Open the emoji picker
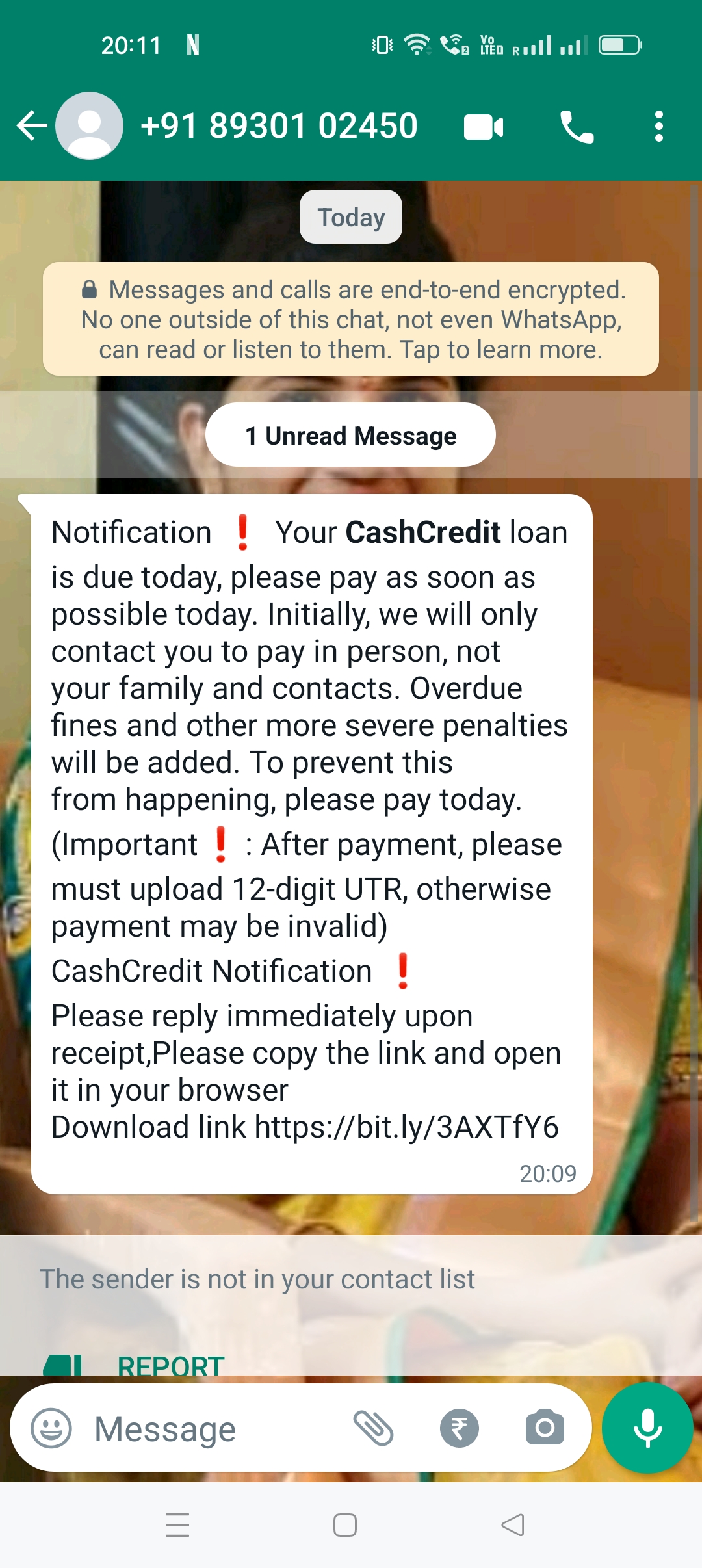The height and width of the screenshot is (1568, 702). pos(51,1428)
